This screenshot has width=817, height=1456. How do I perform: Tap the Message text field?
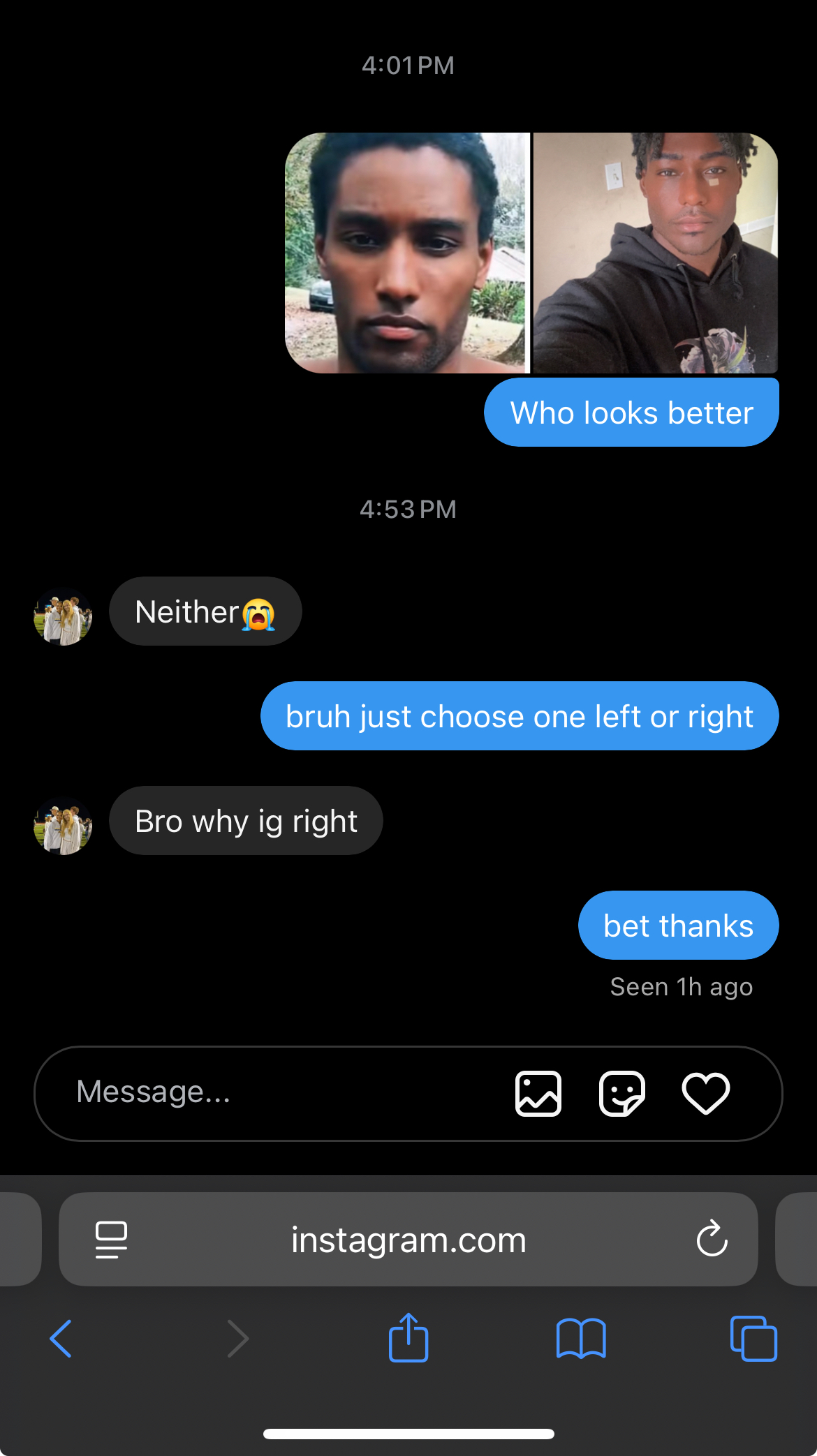tap(279, 1092)
